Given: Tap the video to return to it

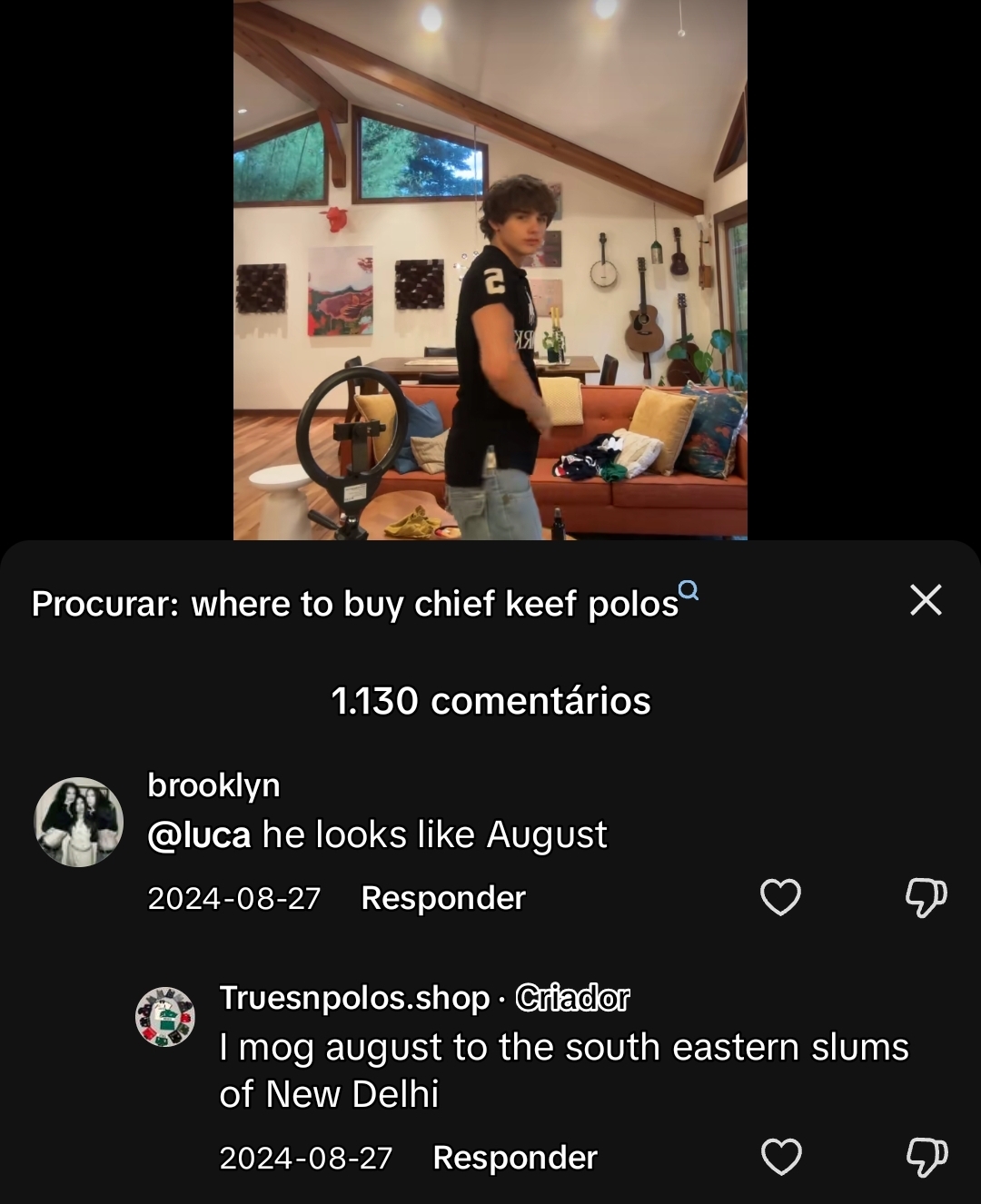Looking at the screenshot, I should pyautogui.click(x=490, y=272).
